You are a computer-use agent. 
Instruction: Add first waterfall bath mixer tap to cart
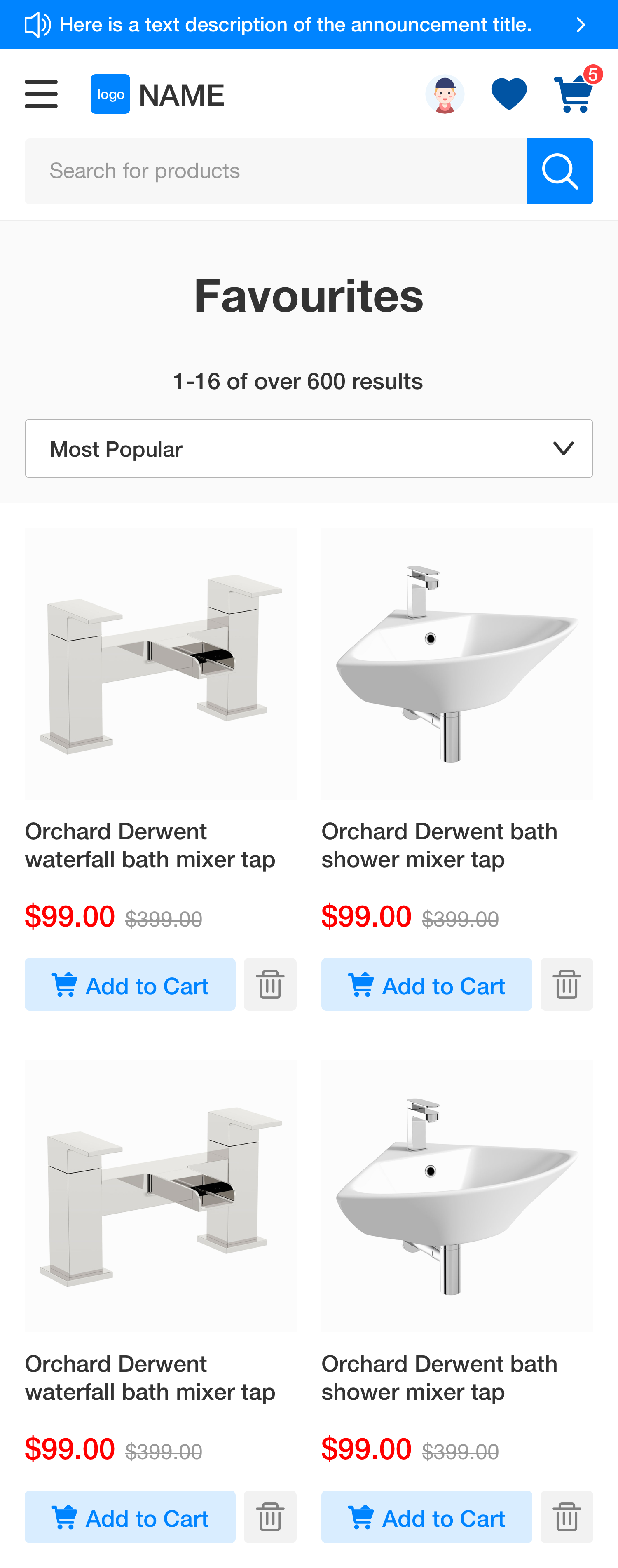[x=130, y=984]
